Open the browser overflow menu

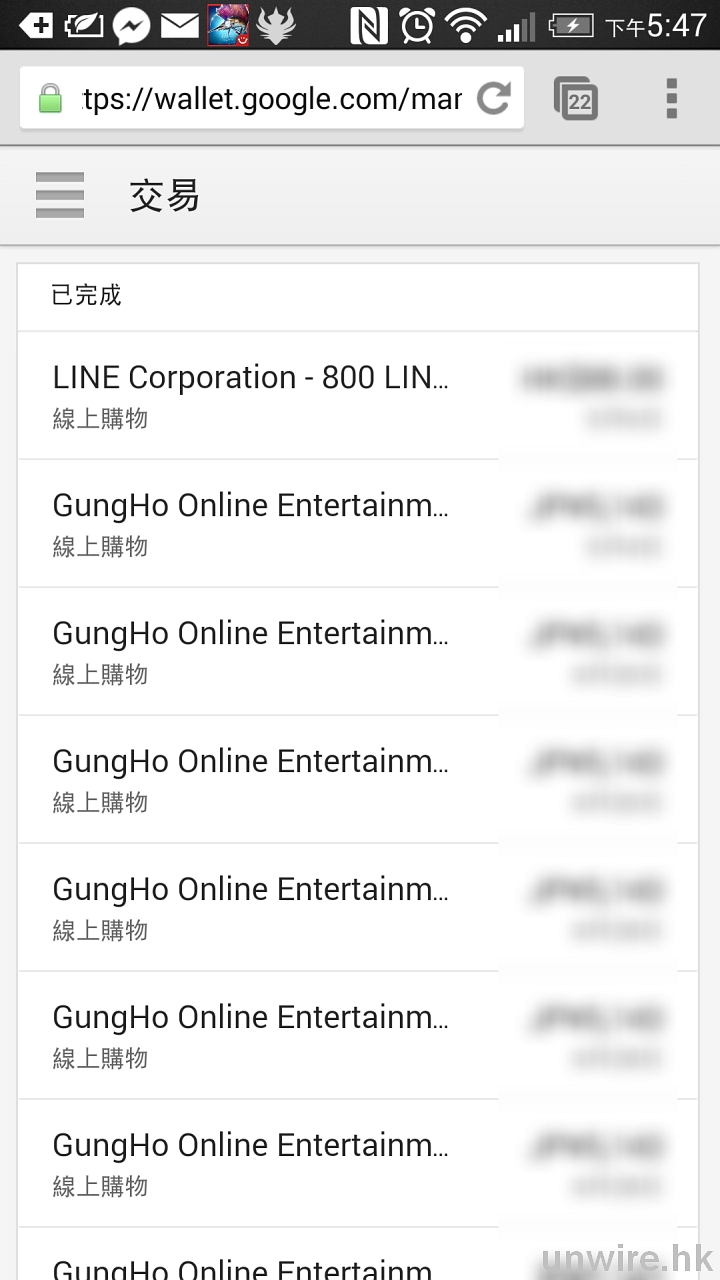coord(671,98)
